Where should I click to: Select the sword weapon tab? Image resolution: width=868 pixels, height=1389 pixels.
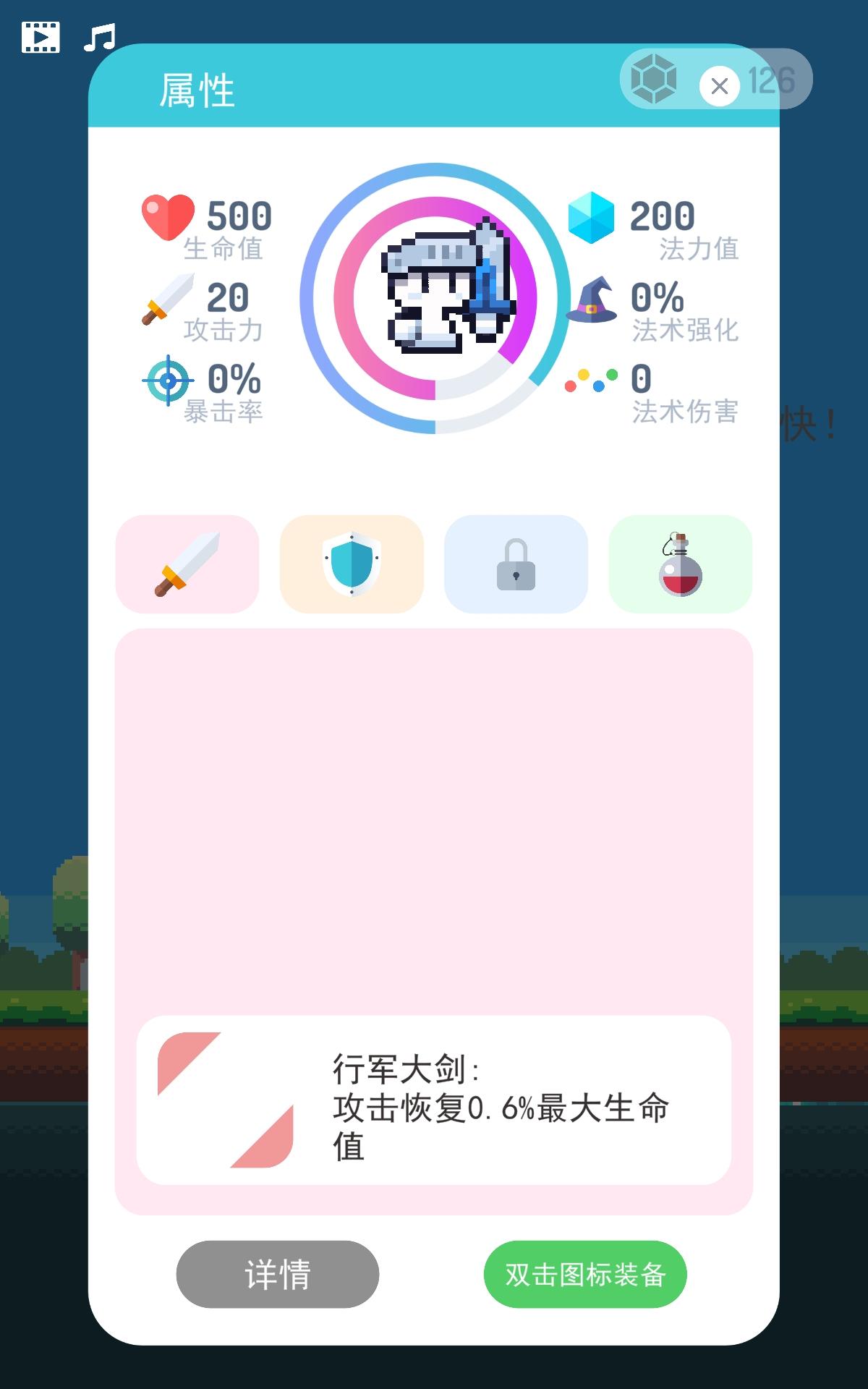(x=187, y=564)
